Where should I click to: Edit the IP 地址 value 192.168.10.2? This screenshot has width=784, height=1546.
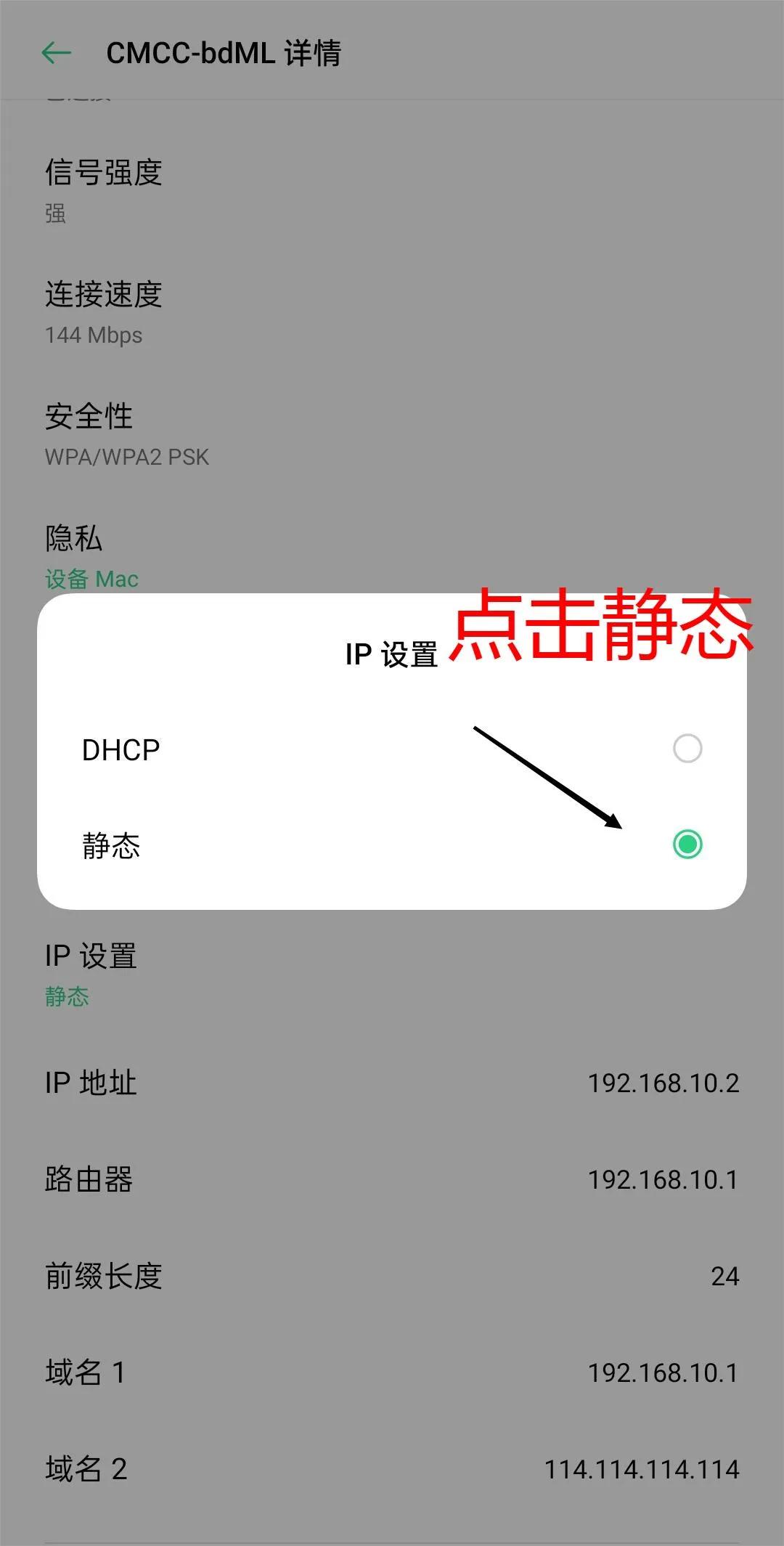tap(663, 1083)
